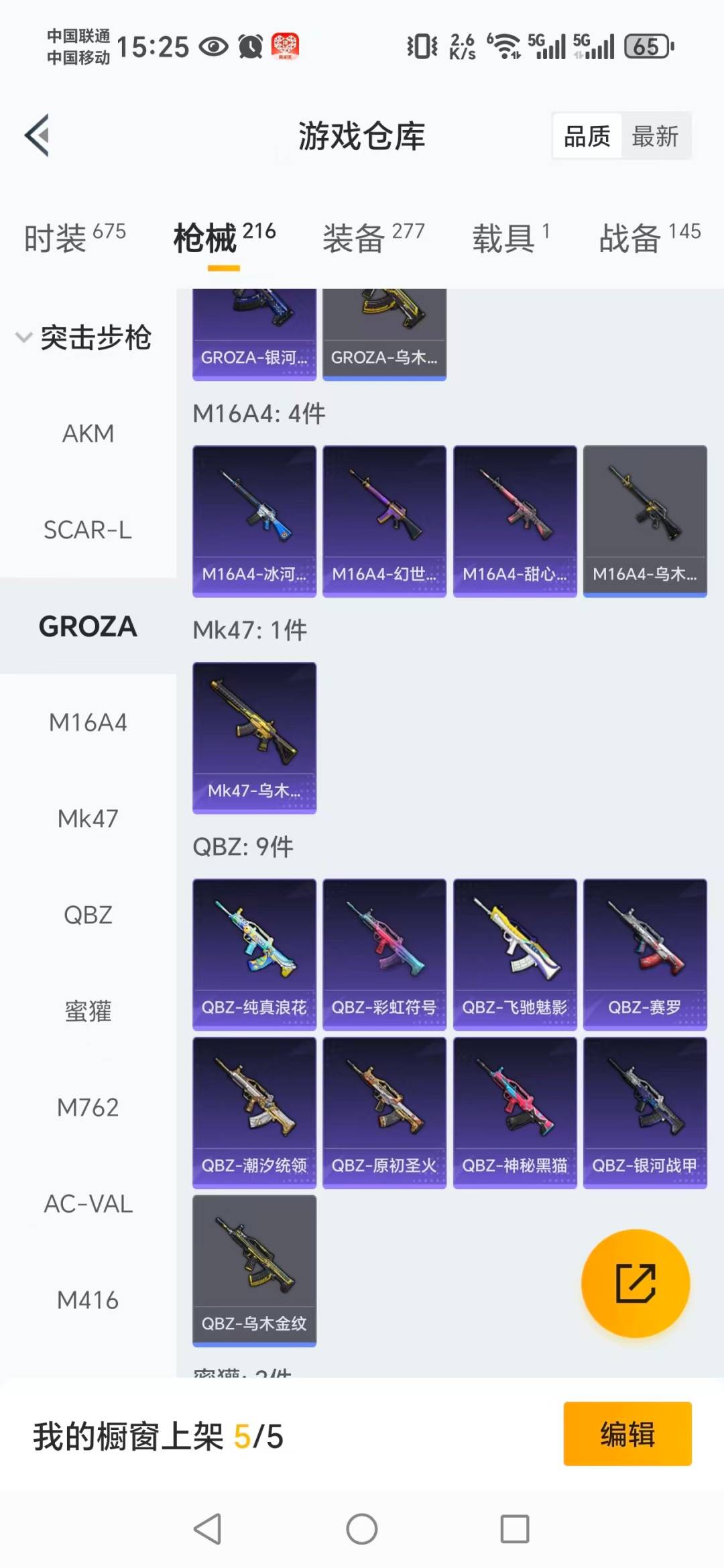The image size is (724, 1568).
Task: Tap the 编辑 button
Action: pyautogui.click(x=627, y=1434)
